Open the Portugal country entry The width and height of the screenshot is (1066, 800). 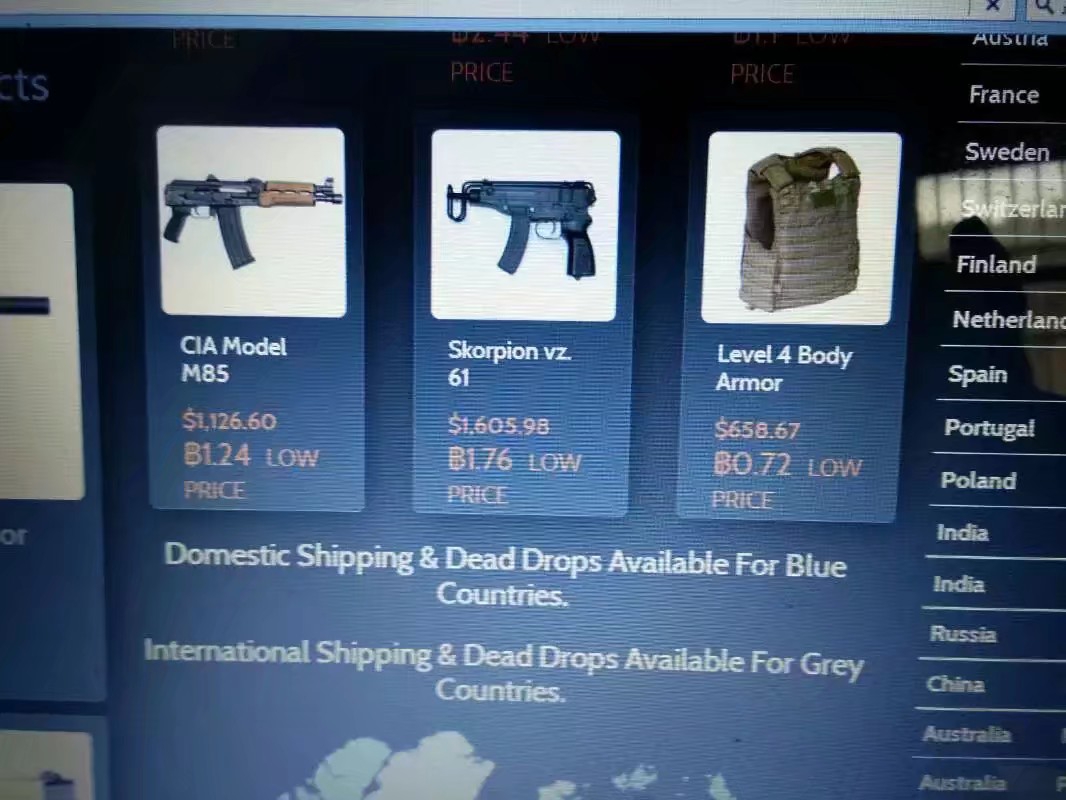[x=988, y=428]
